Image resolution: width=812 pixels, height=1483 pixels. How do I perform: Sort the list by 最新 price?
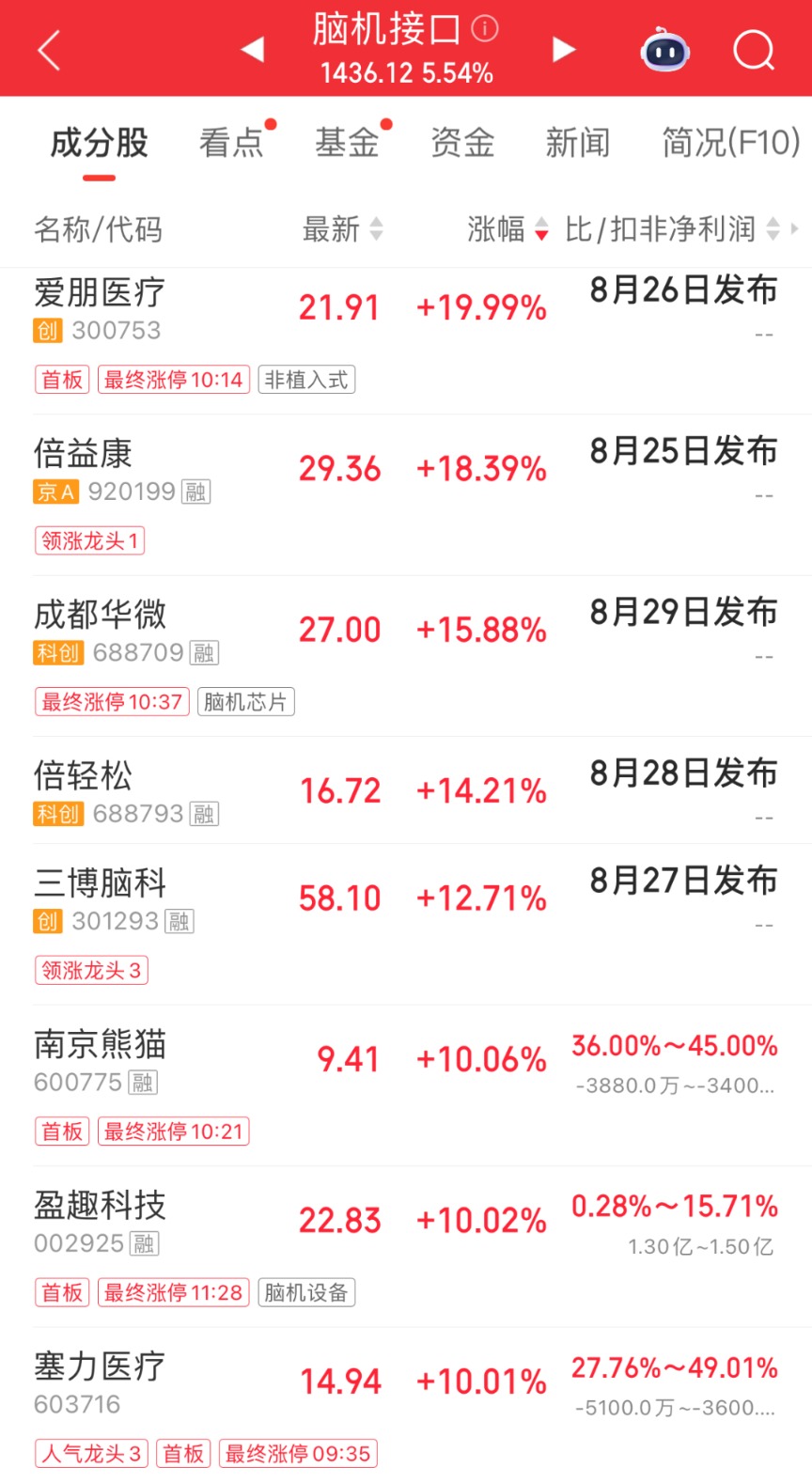[x=342, y=228]
